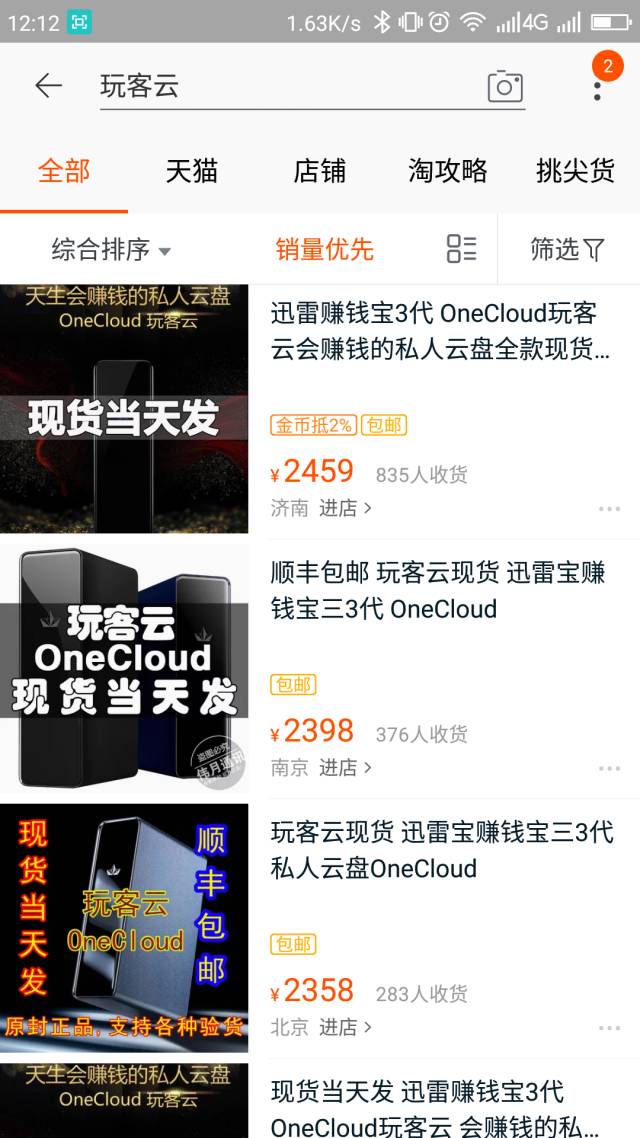The width and height of the screenshot is (640, 1138).
Task: Enter the 济南 seller's shop via 进店
Action: [345, 508]
